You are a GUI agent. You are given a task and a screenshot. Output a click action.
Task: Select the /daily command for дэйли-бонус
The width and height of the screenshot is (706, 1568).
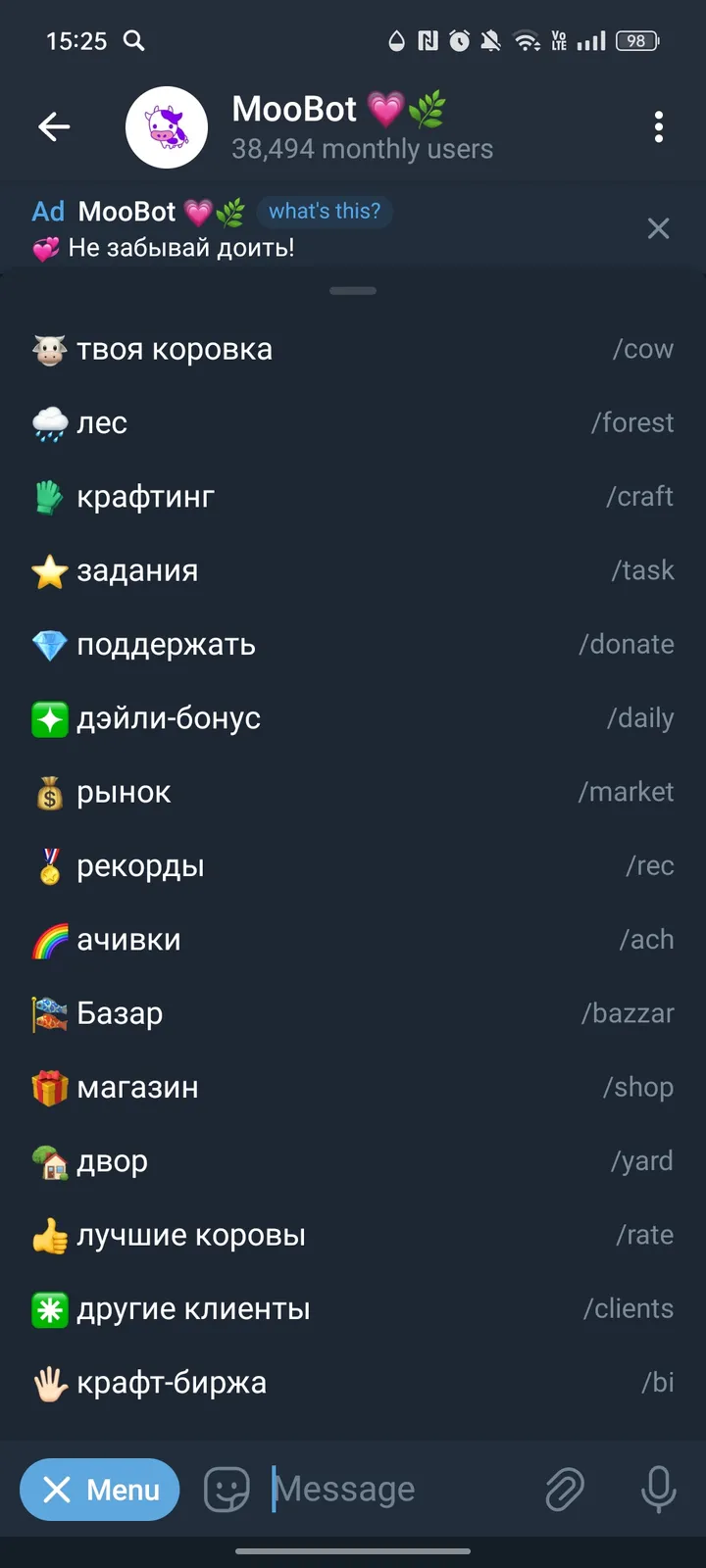tap(640, 718)
